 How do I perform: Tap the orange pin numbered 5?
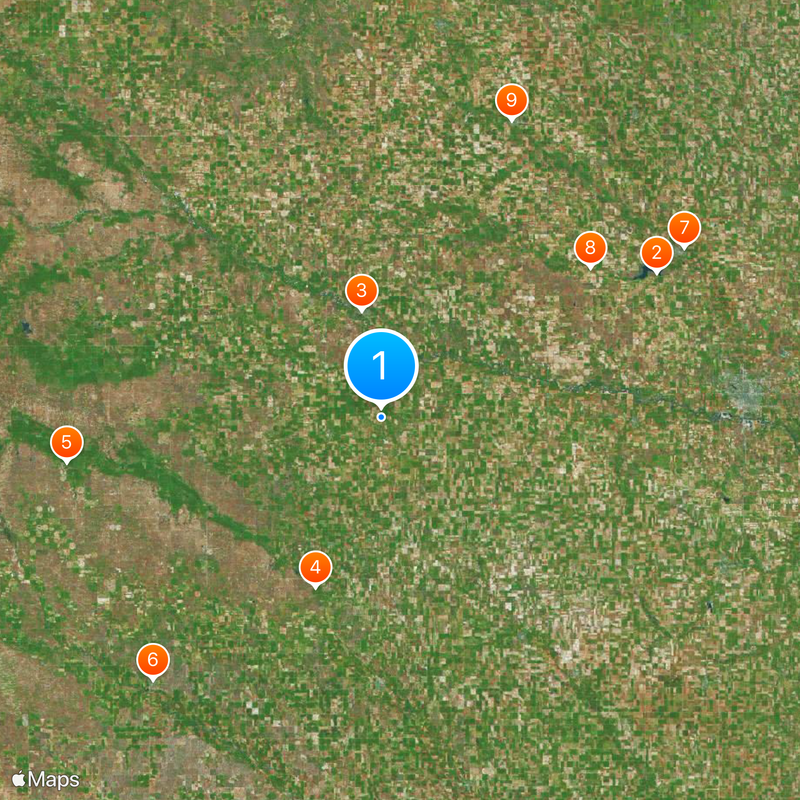pos(67,442)
